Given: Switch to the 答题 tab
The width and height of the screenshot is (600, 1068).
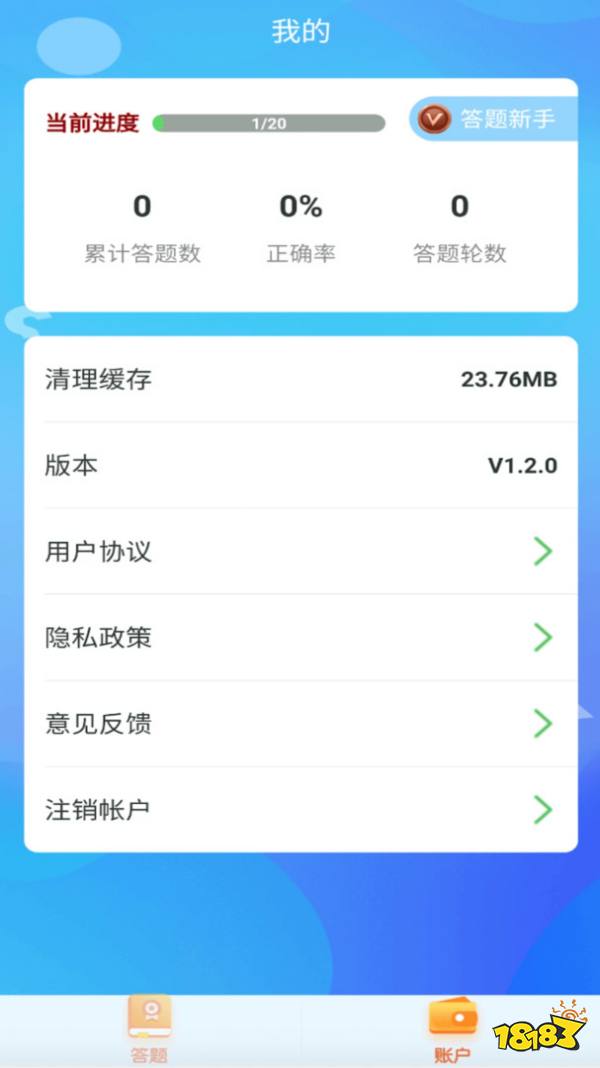Looking at the screenshot, I should click(x=149, y=1030).
